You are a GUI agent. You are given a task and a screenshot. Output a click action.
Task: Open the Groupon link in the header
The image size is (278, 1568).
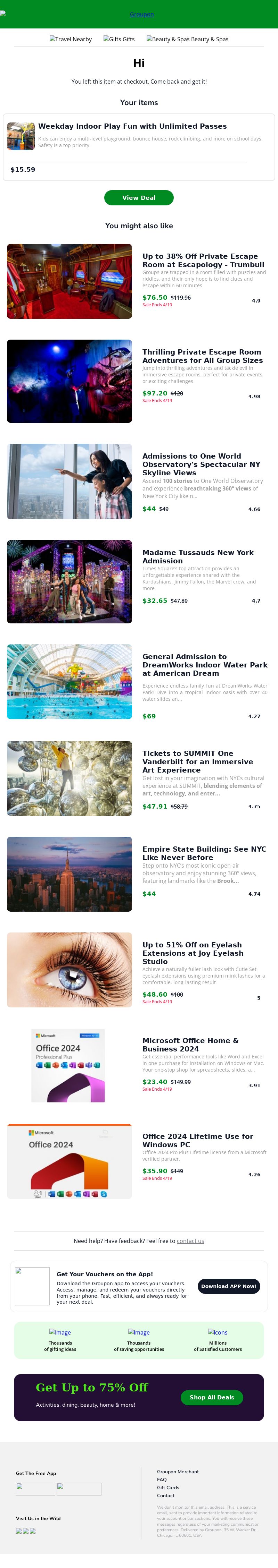click(x=141, y=14)
